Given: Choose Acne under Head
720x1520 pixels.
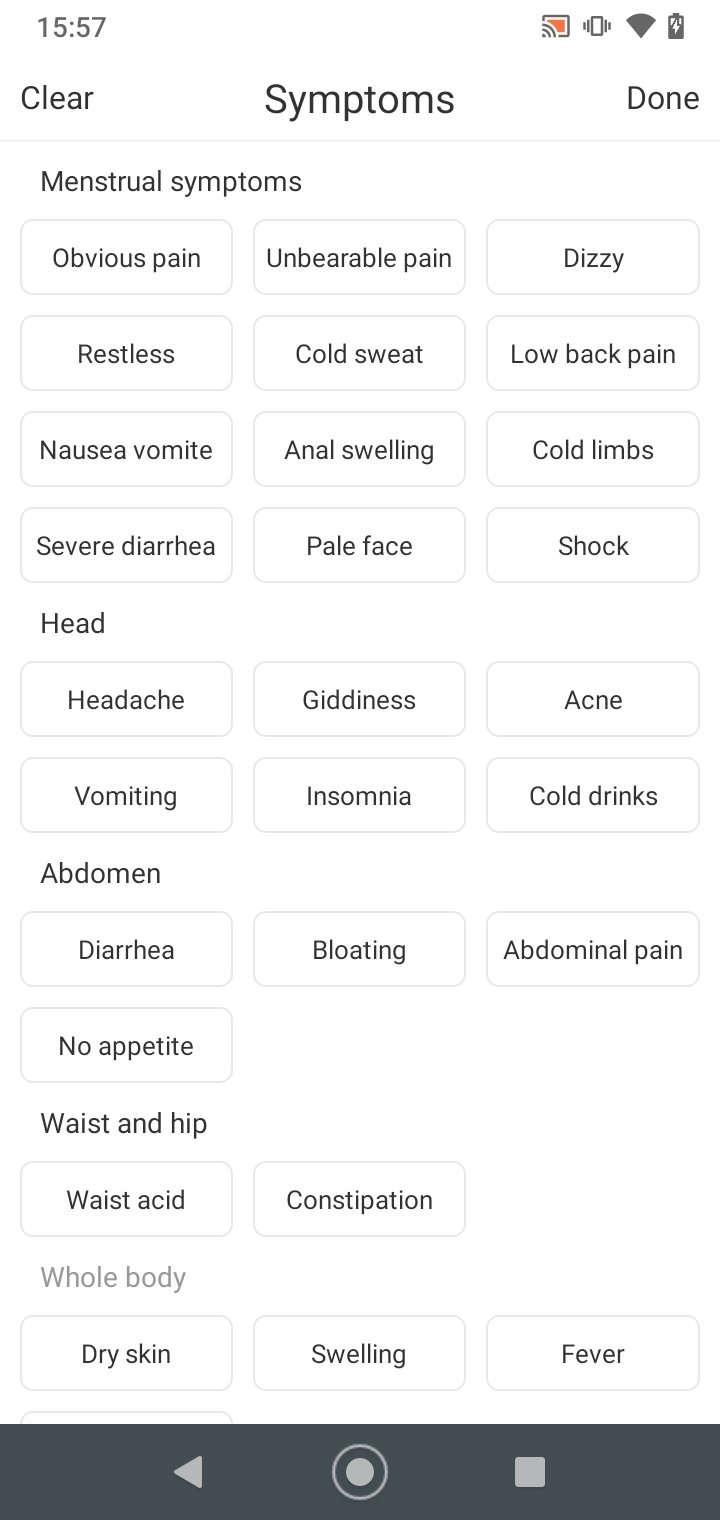Looking at the screenshot, I should tap(593, 700).
